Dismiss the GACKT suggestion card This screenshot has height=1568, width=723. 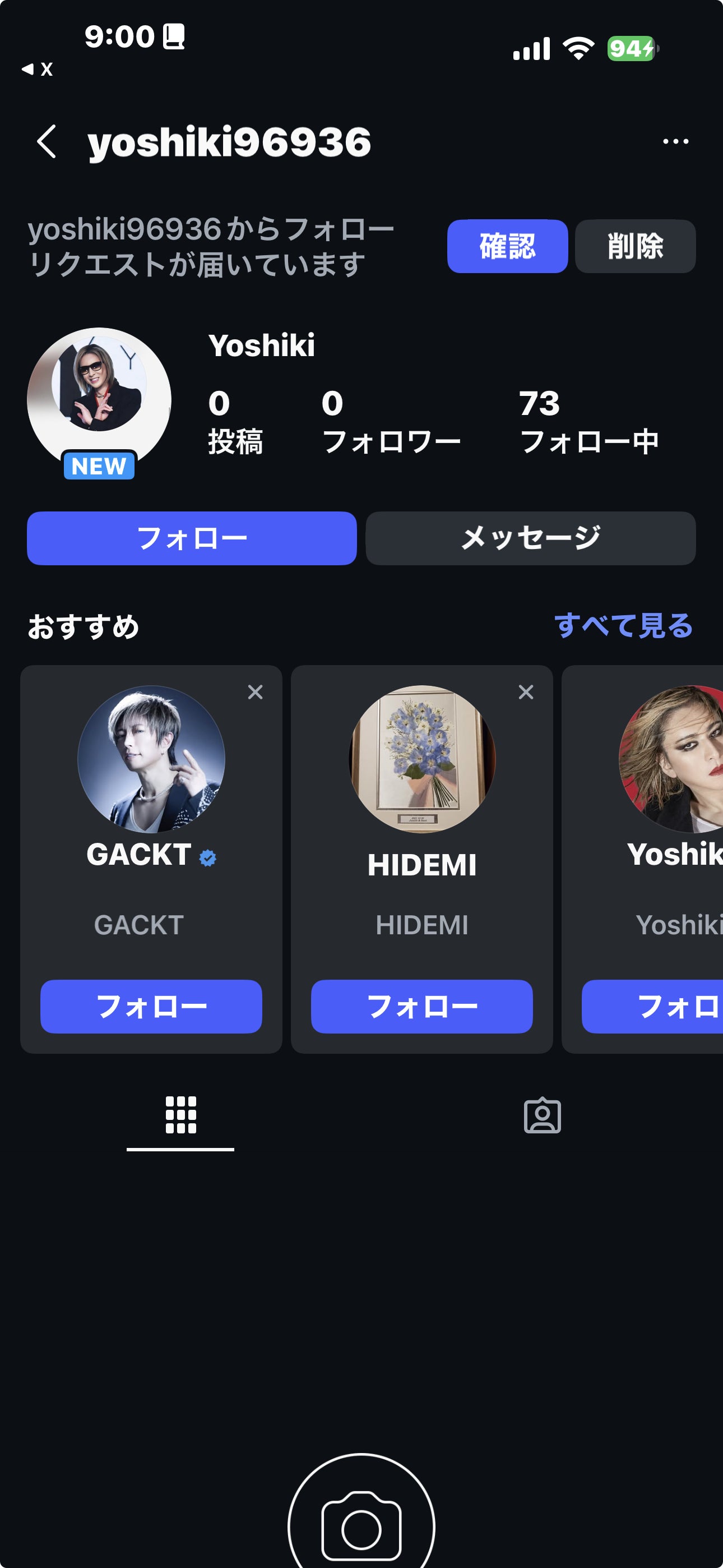pyautogui.click(x=255, y=692)
